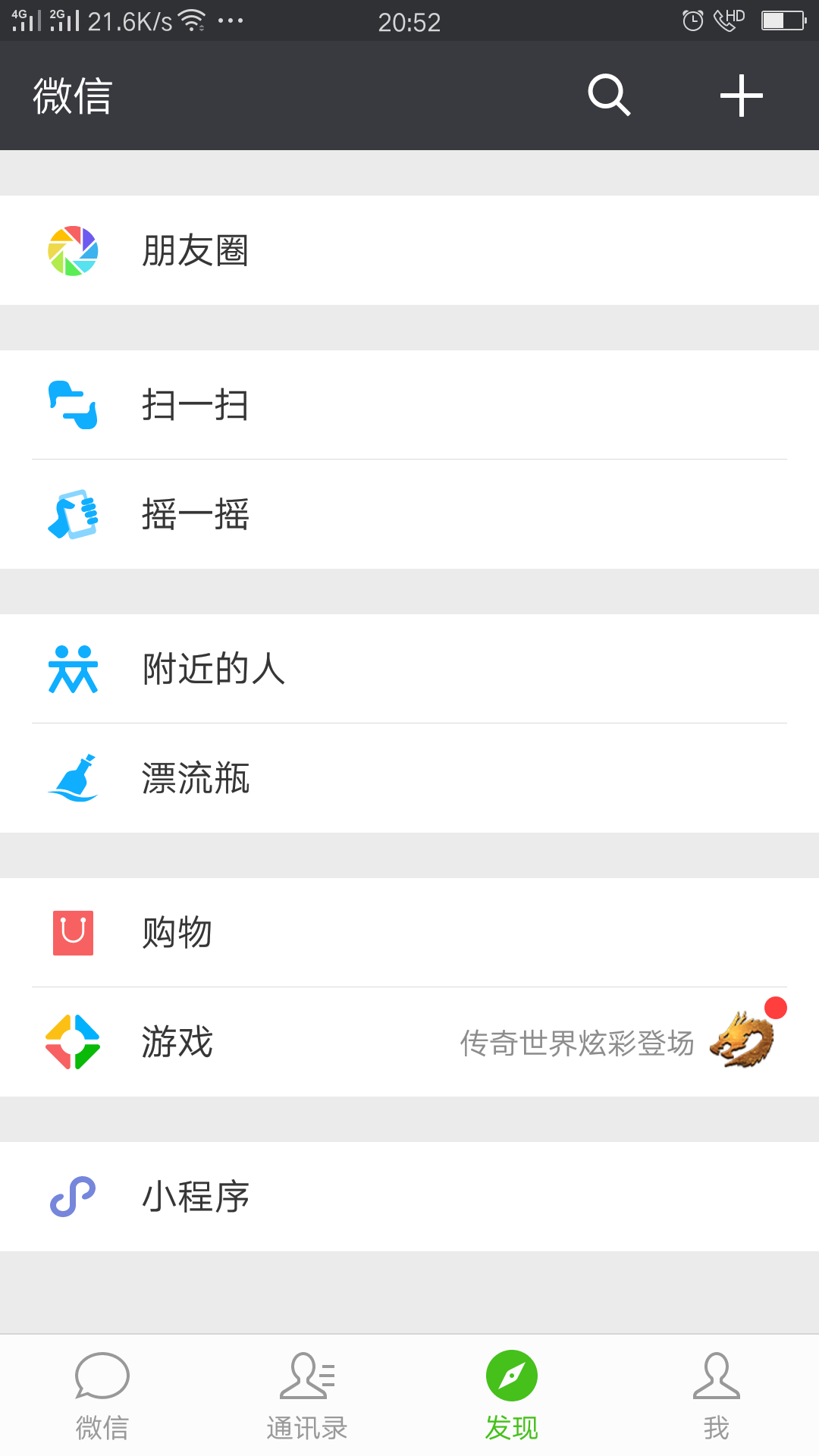
Task: Open 扫一扫 scanner
Action: tap(409, 405)
